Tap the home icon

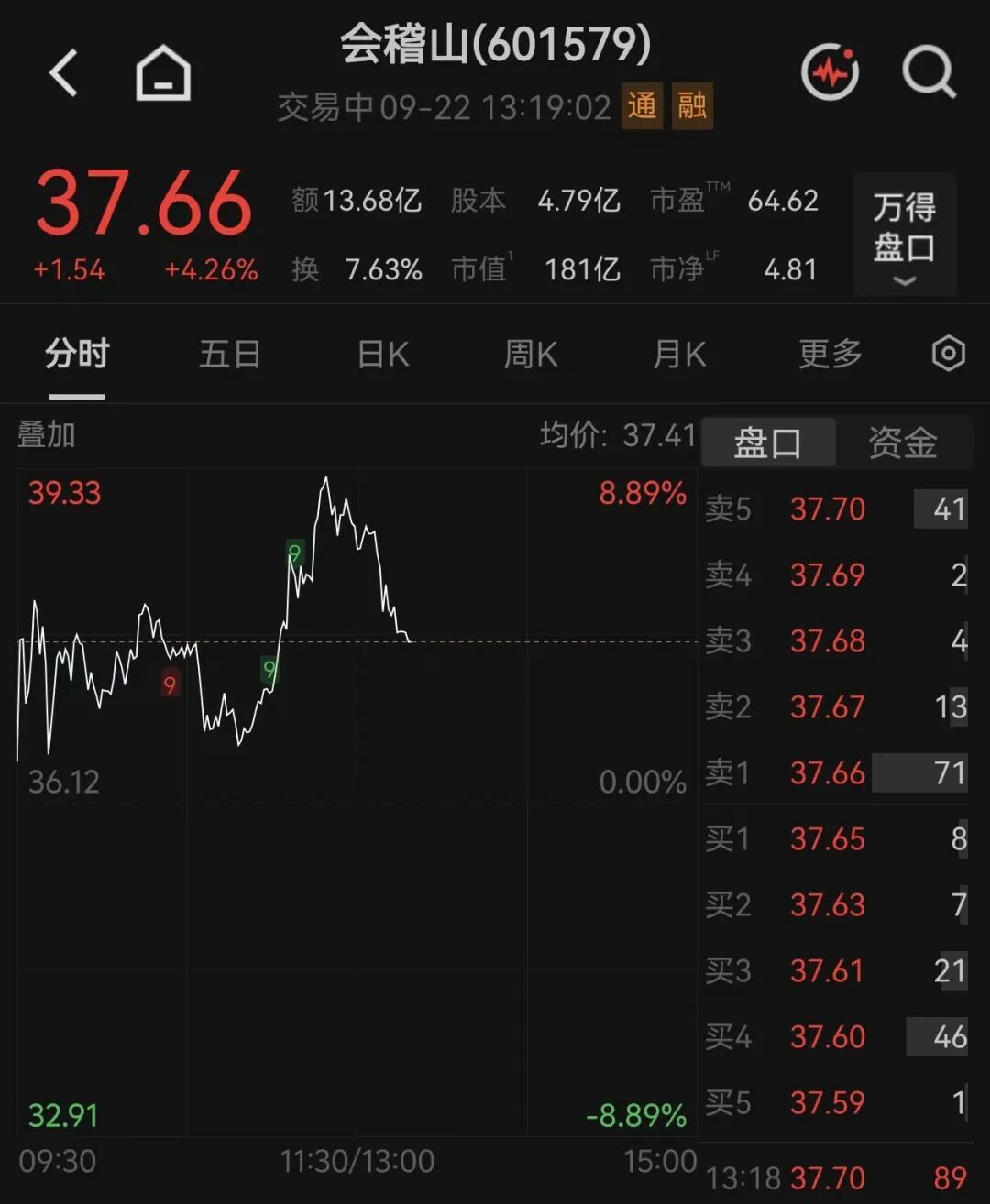[x=163, y=73]
